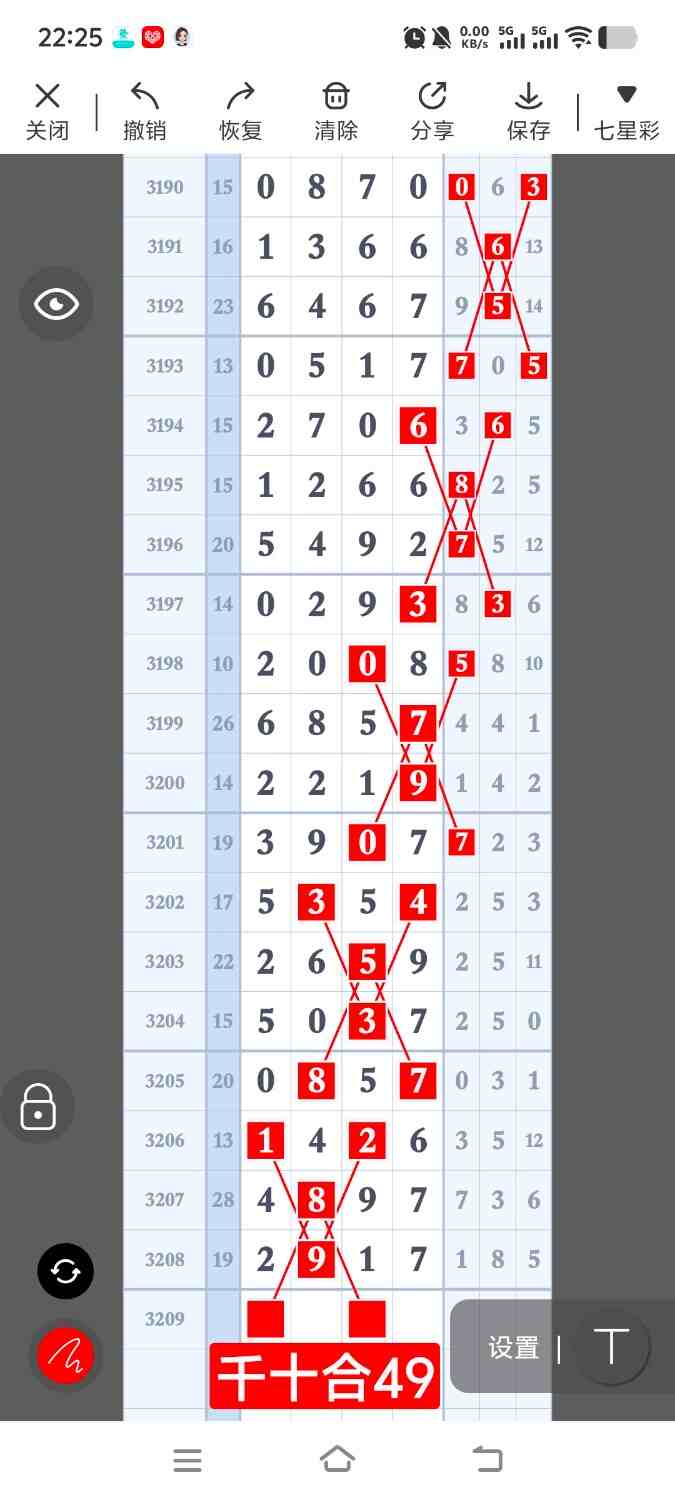Select the red freehand drawing tool
Image resolution: width=675 pixels, height=1500 pixels.
[x=65, y=1356]
